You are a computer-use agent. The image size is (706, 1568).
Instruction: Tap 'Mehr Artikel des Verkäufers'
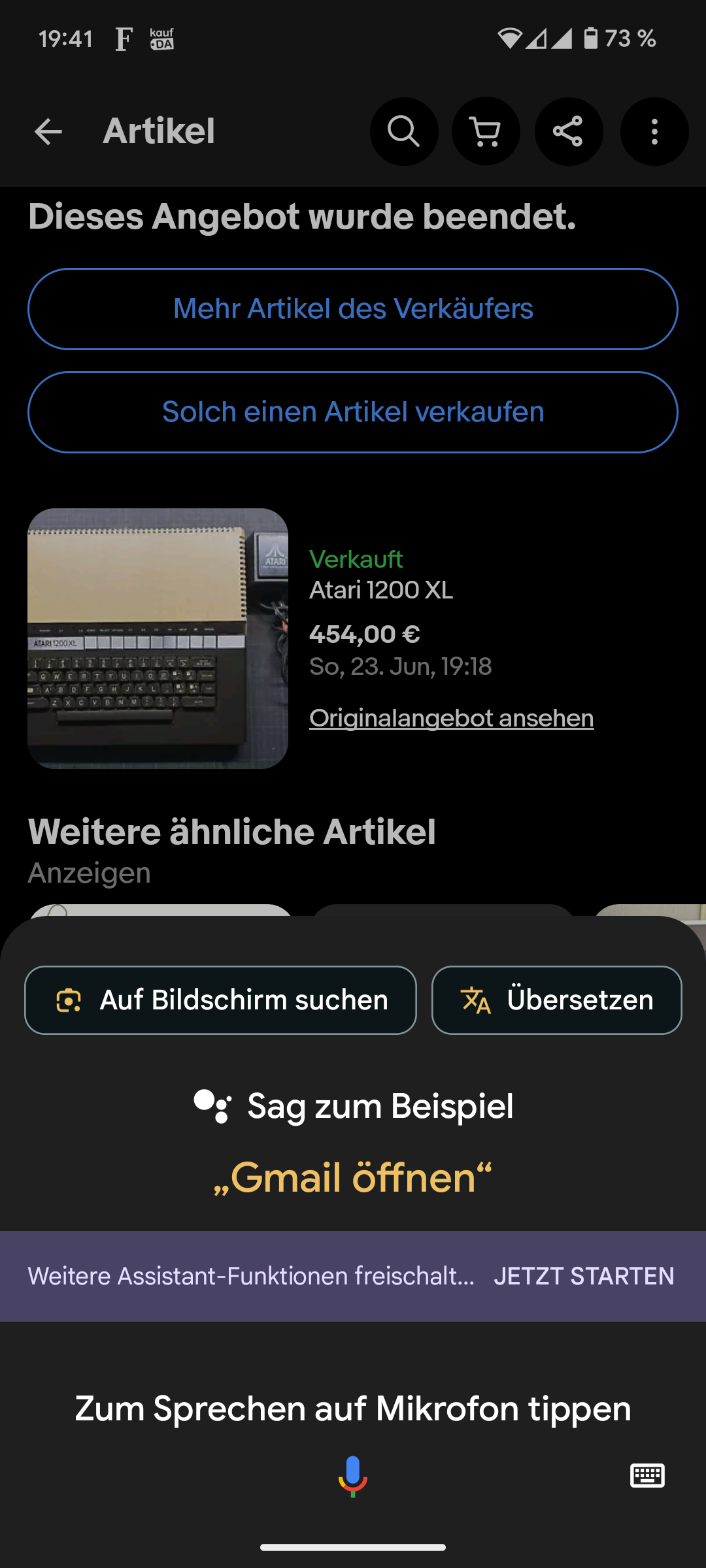point(353,308)
